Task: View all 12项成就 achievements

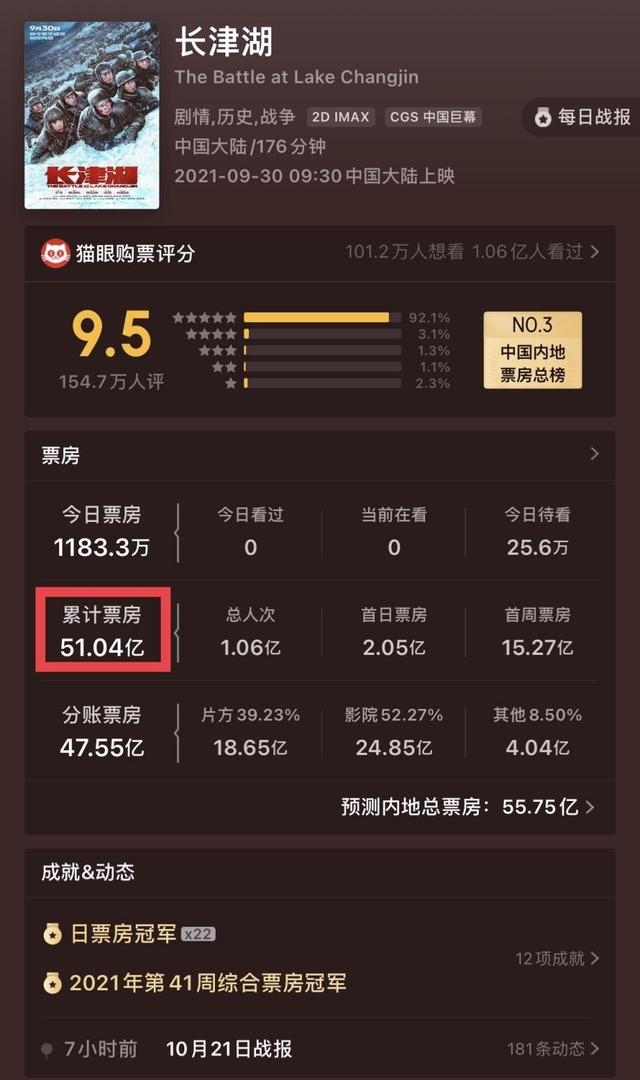Action: pos(557,958)
